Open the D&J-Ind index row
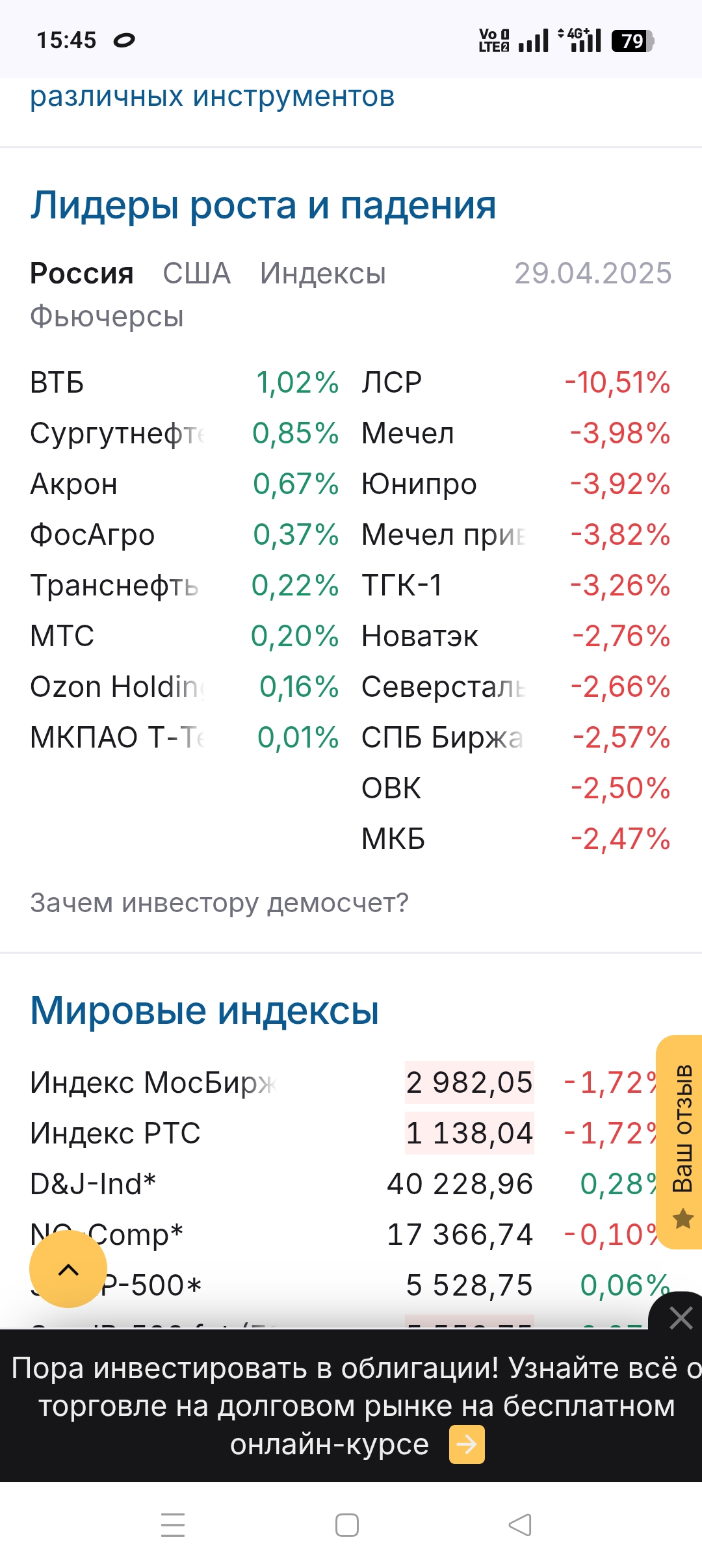 pyautogui.click(x=93, y=1184)
